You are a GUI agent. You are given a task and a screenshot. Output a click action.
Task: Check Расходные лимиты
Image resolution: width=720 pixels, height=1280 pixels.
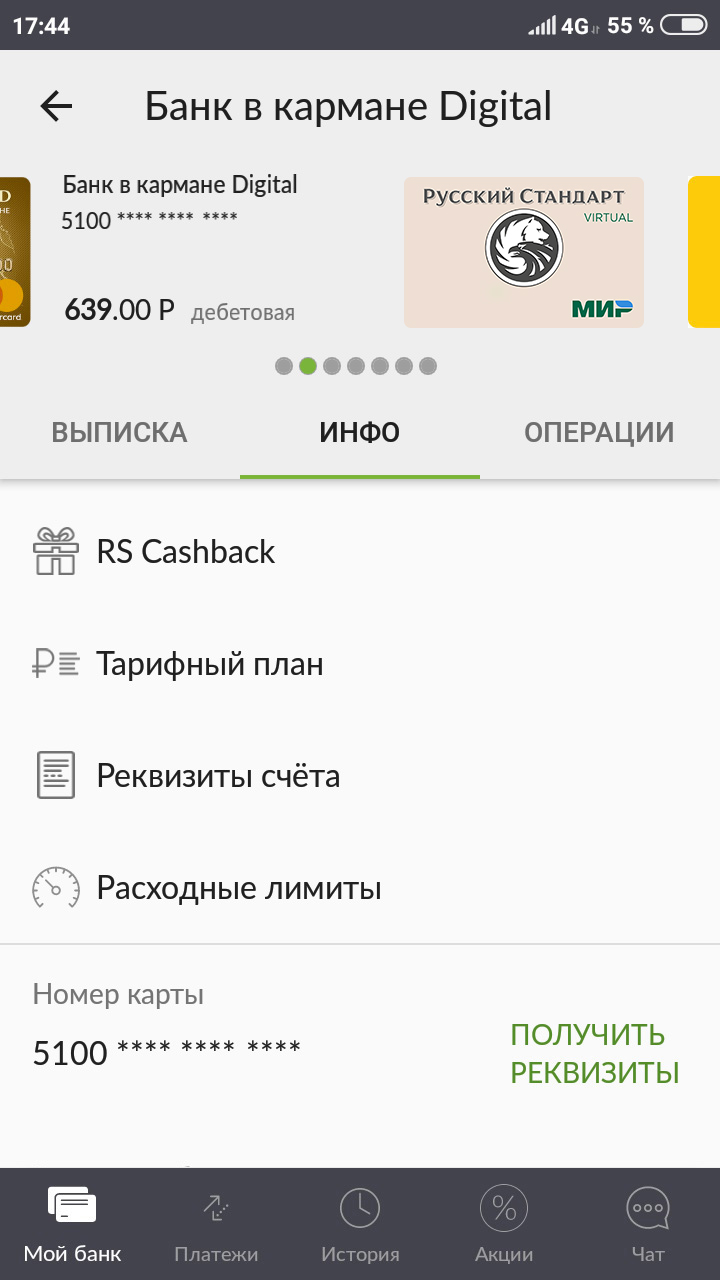tap(360, 888)
